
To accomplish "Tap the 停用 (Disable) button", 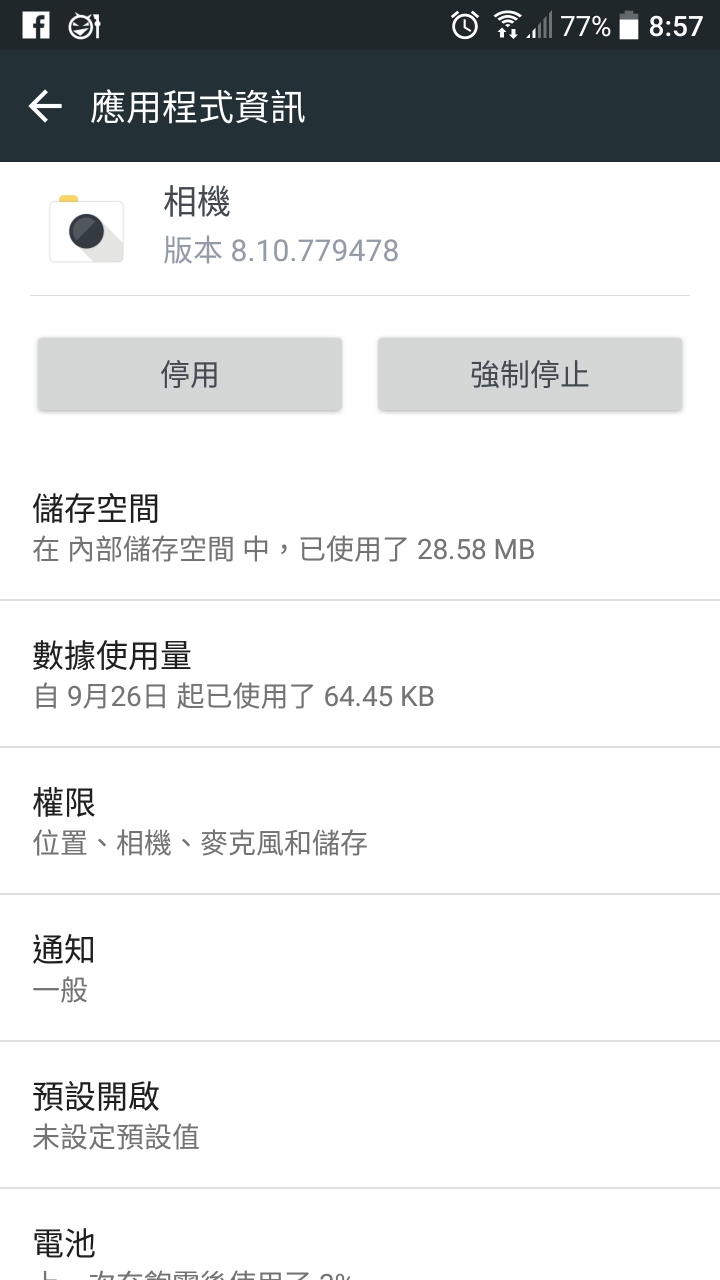I will [x=190, y=375].
